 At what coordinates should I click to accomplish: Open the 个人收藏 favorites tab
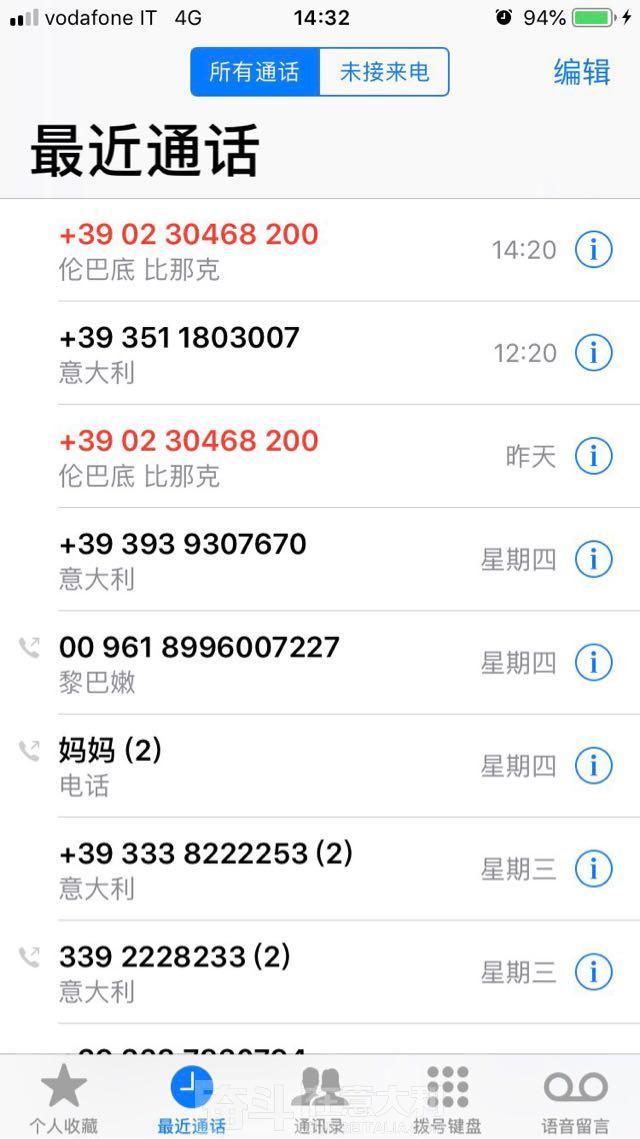[x=64, y=1098]
